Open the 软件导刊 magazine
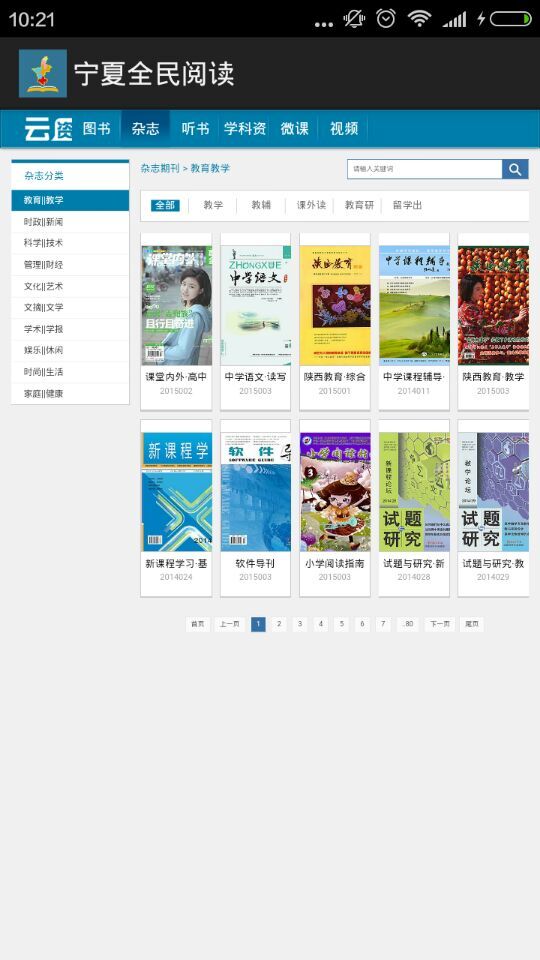540x960 pixels. coord(255,508)
